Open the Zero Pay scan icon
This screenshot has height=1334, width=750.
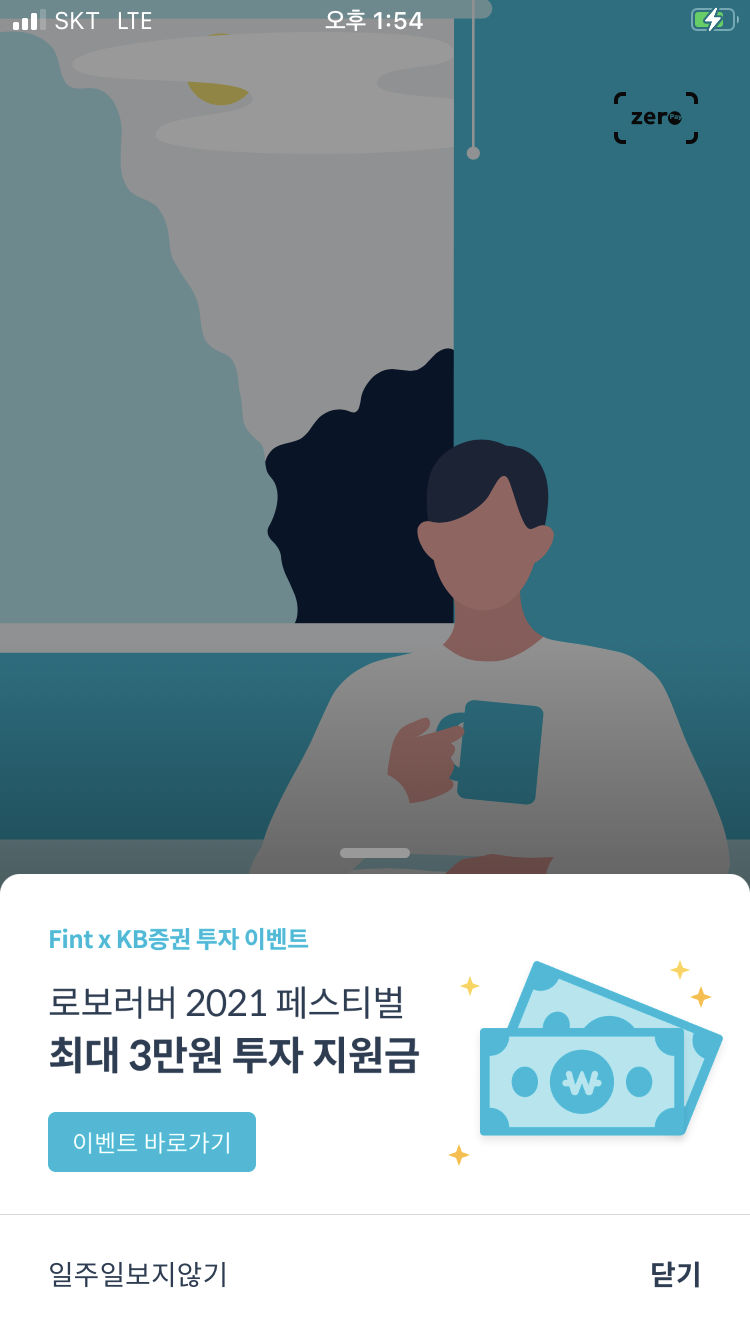(x=656, y=118)
